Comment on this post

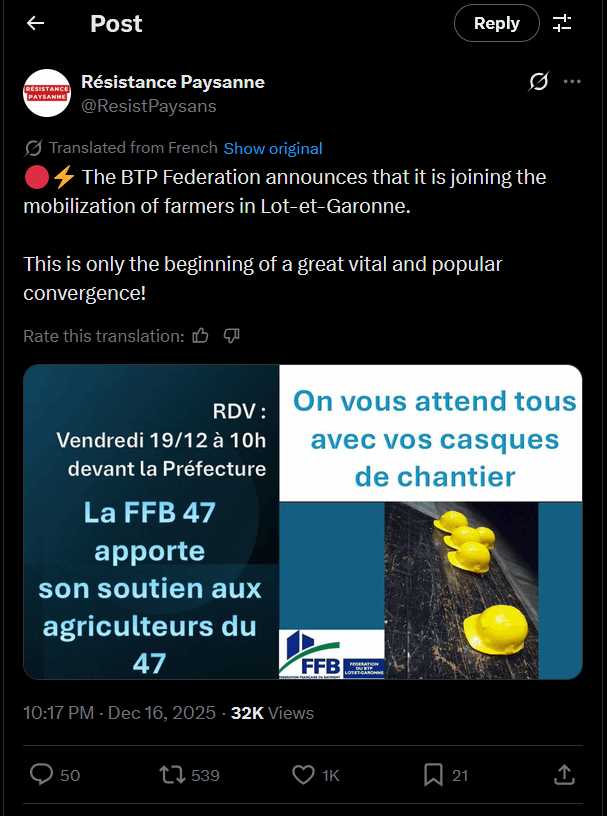point(41,775)
